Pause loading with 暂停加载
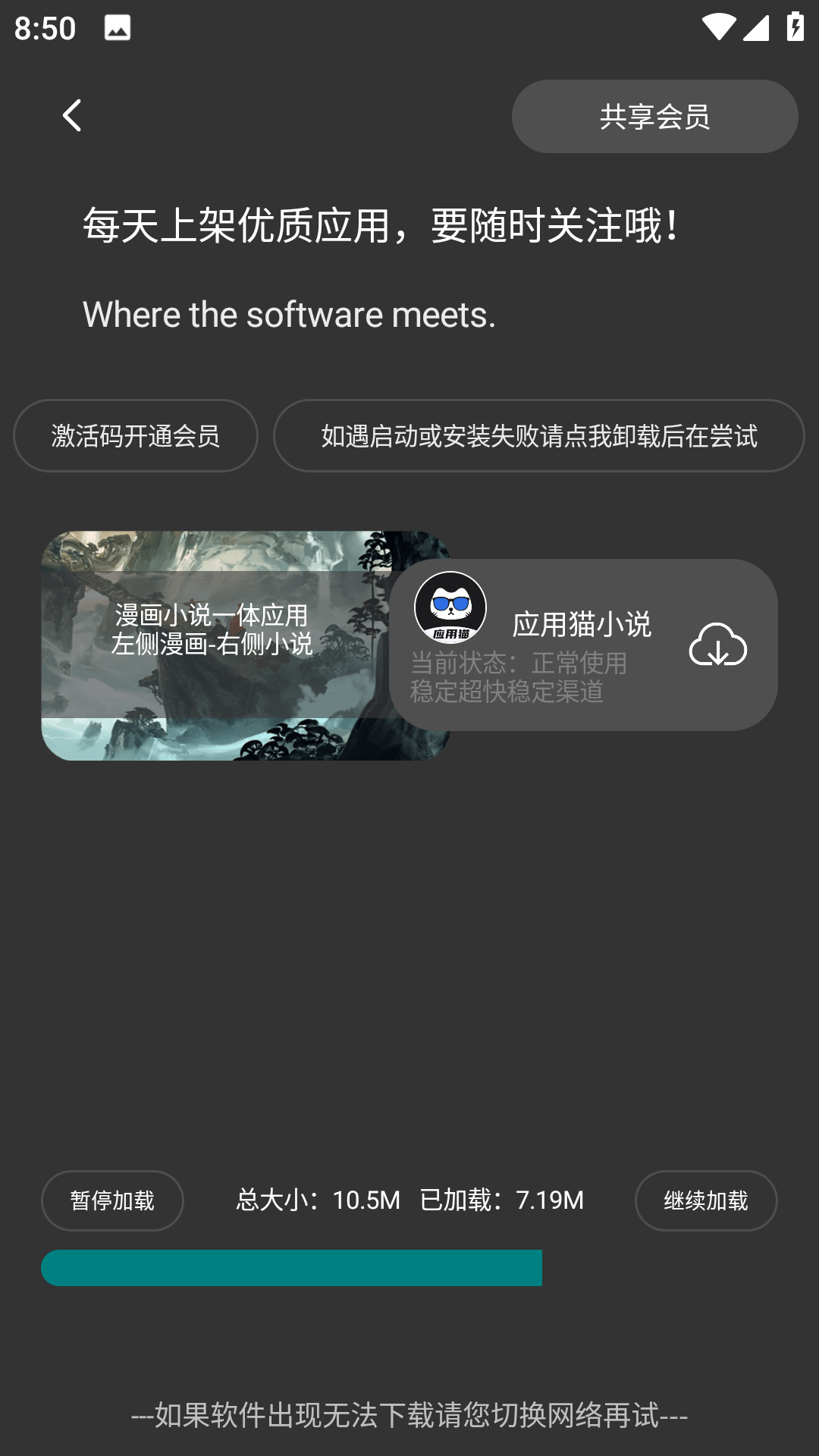 tap(112, 1200)
